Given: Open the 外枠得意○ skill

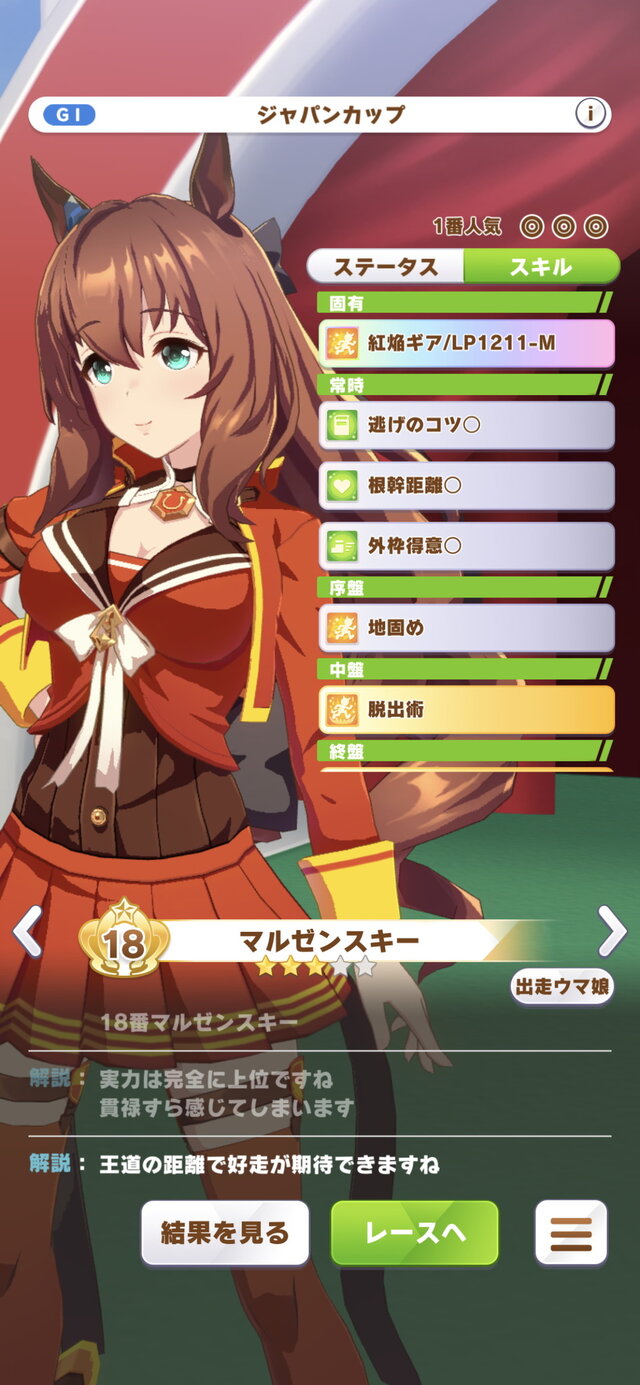Looking at the screenshot, I should coord(466,546).
